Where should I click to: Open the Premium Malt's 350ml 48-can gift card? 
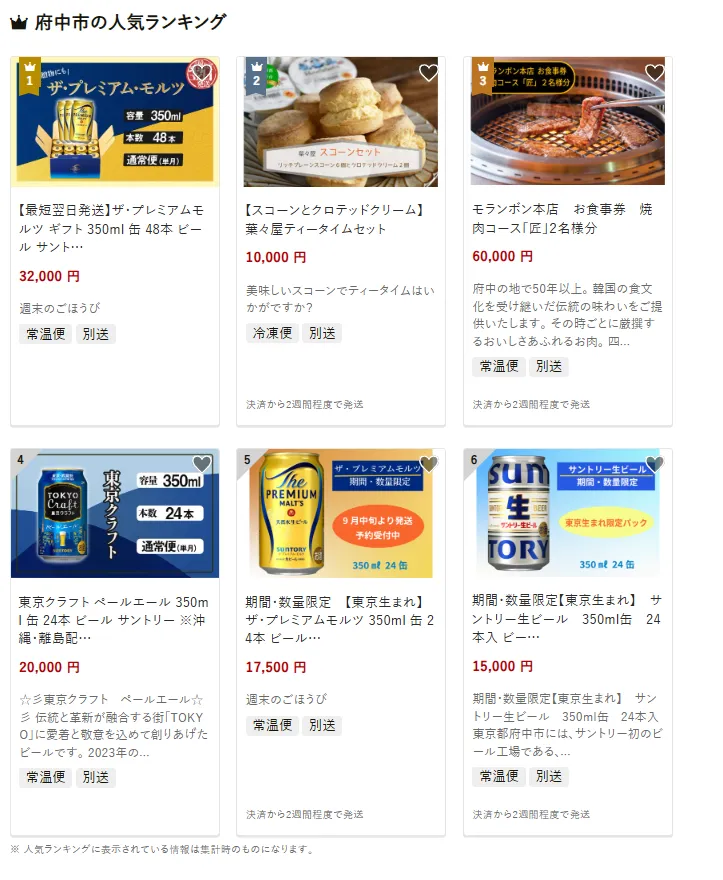pos(114,228)
